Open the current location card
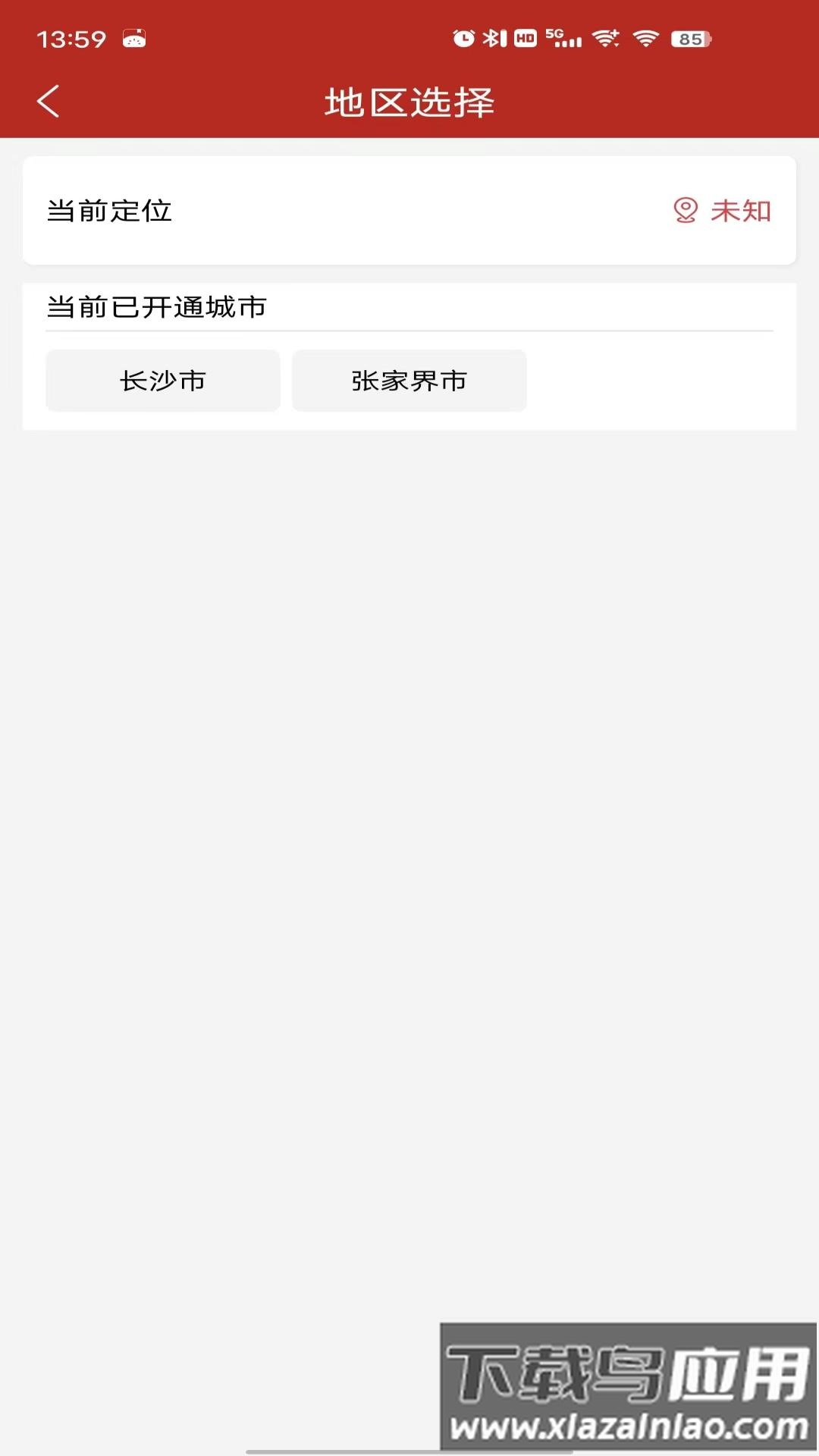The image size is (819, 1456). (409, 212)
